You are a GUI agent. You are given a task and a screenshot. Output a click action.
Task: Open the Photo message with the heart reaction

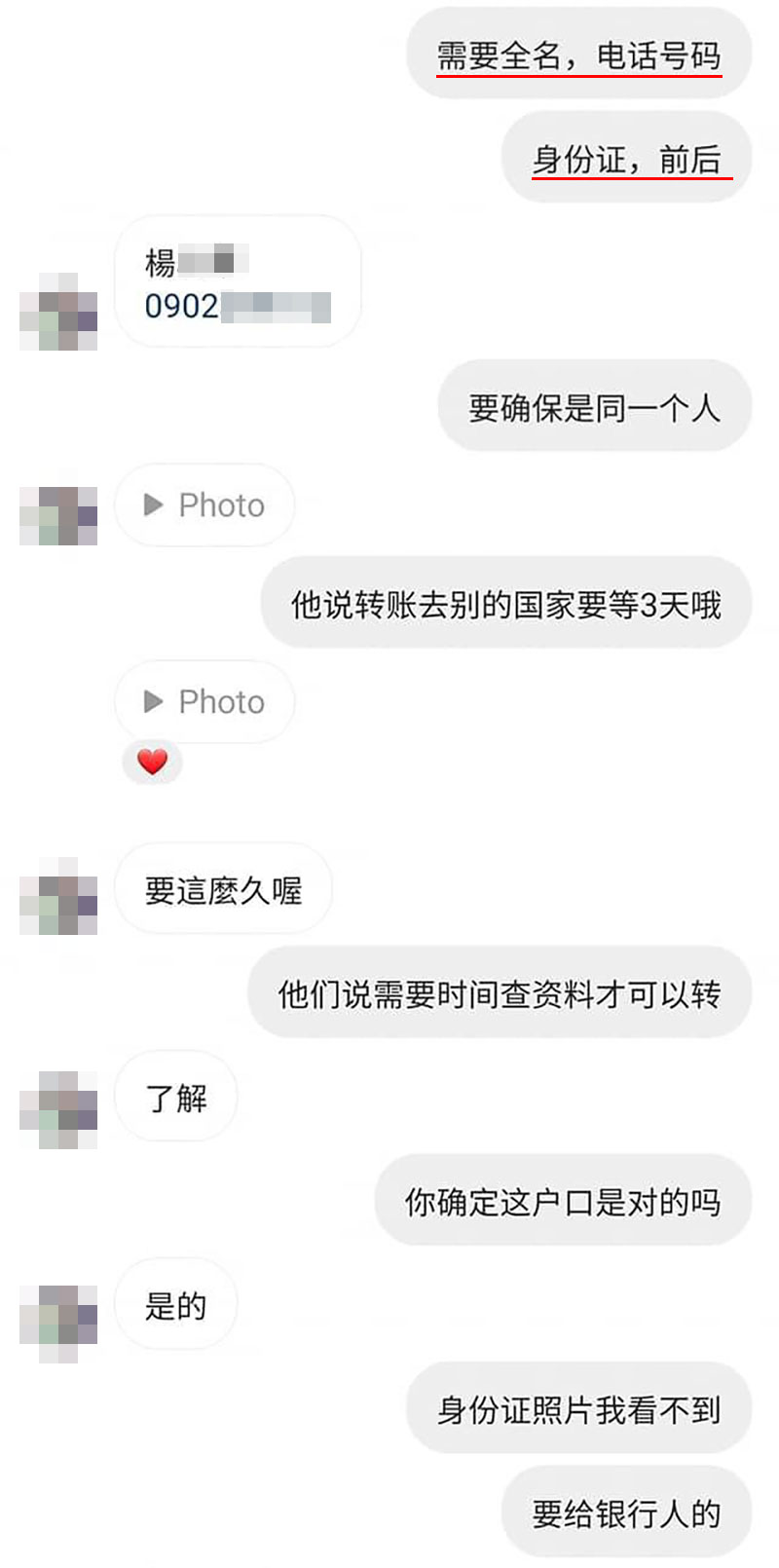(x=204, y=701)
